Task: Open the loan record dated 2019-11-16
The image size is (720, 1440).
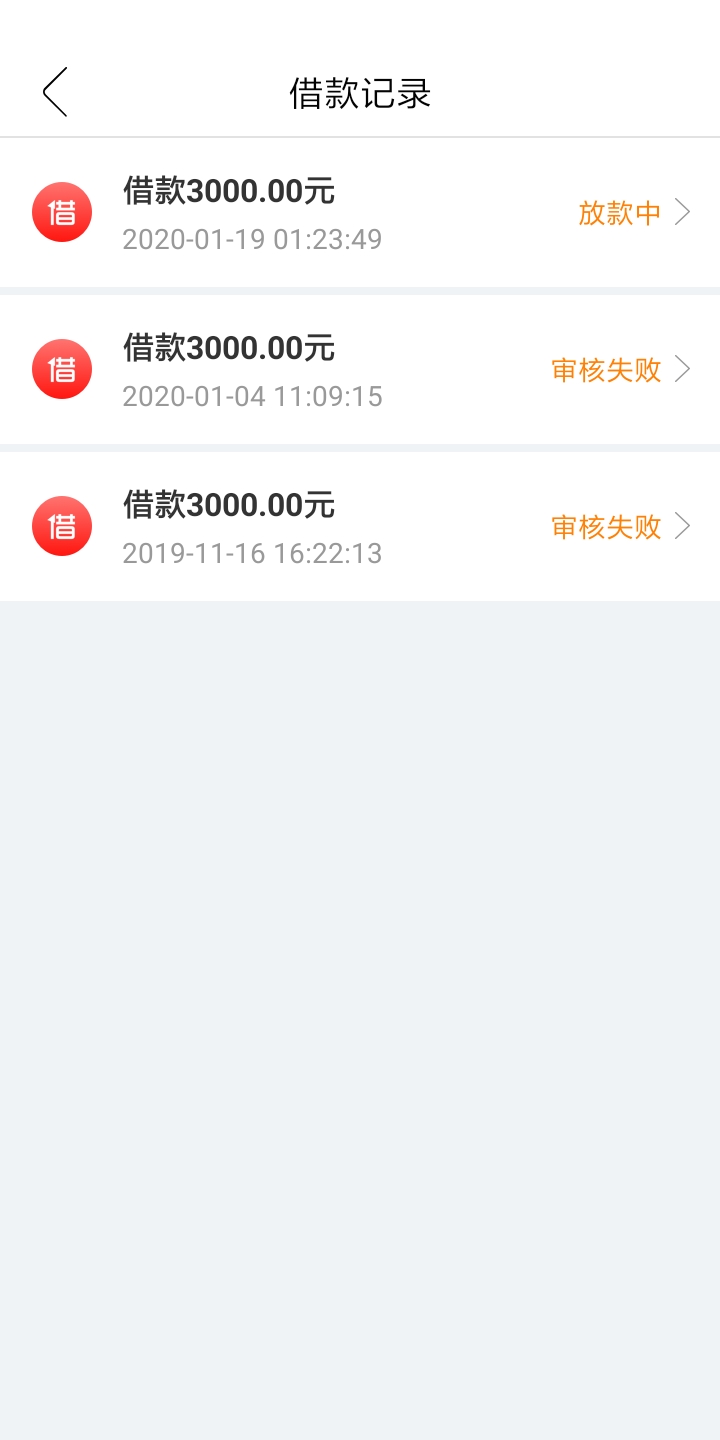Action: click(360, 526)
